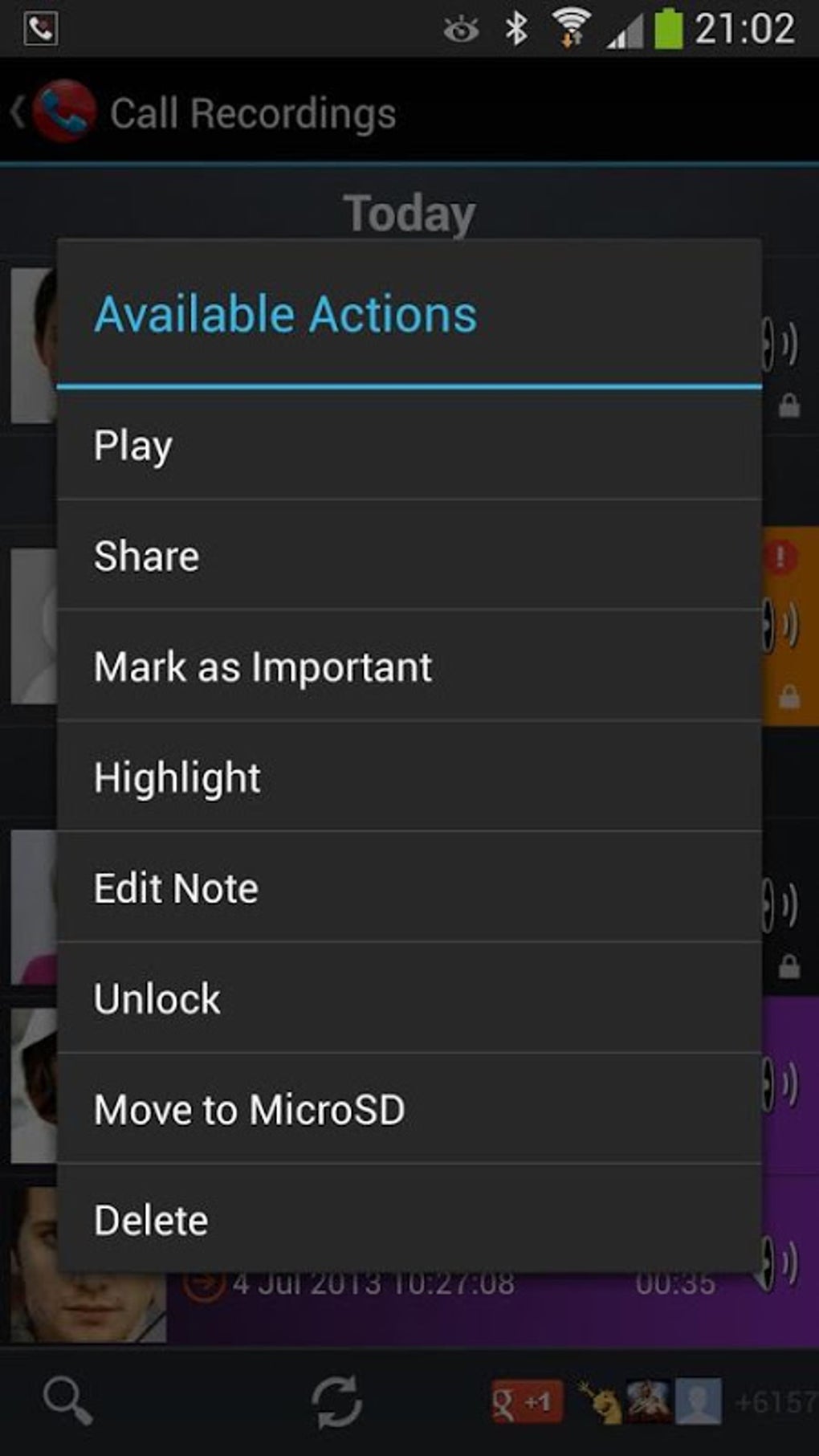Choose Move to MicroSD

pyautogui.click(x=409, y=1110)
